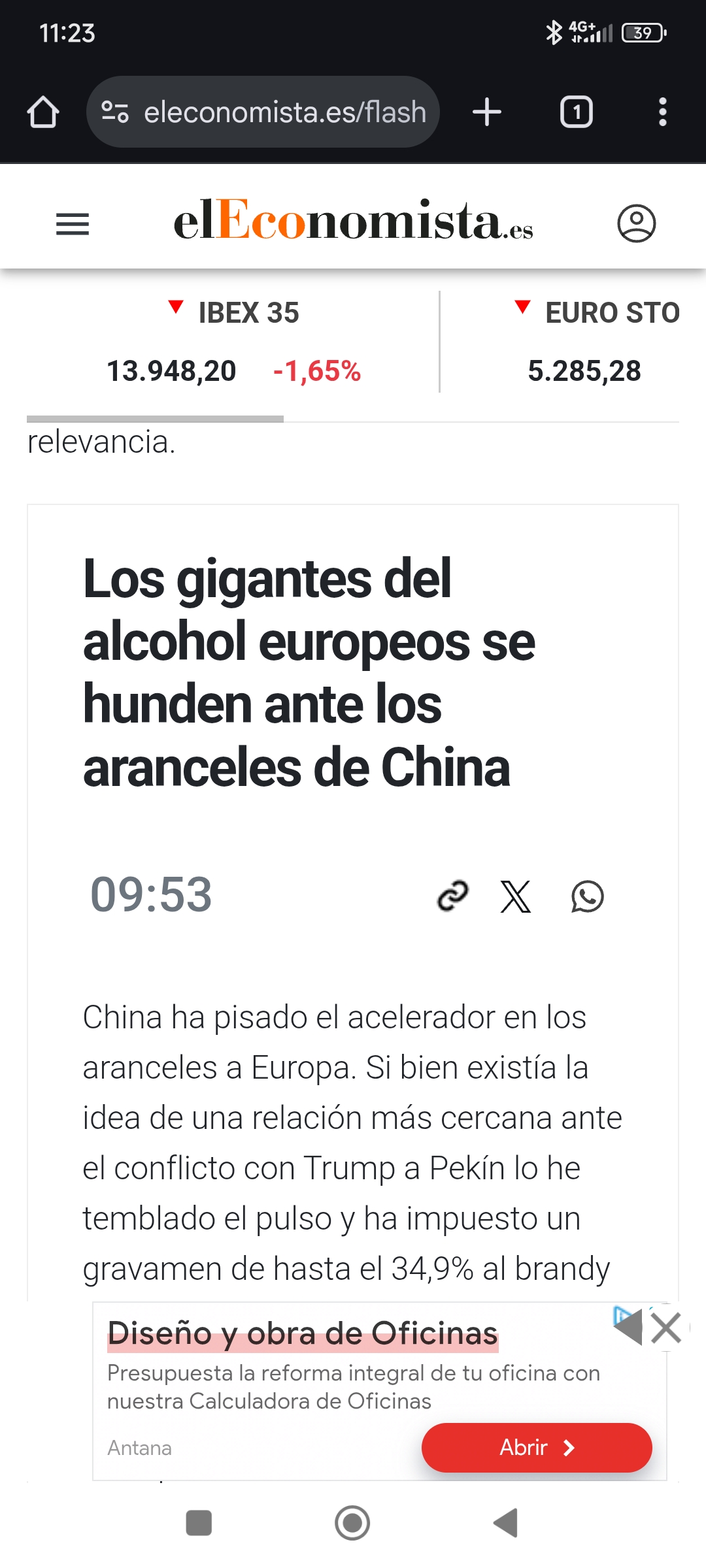Copy the article link icon

452,896
